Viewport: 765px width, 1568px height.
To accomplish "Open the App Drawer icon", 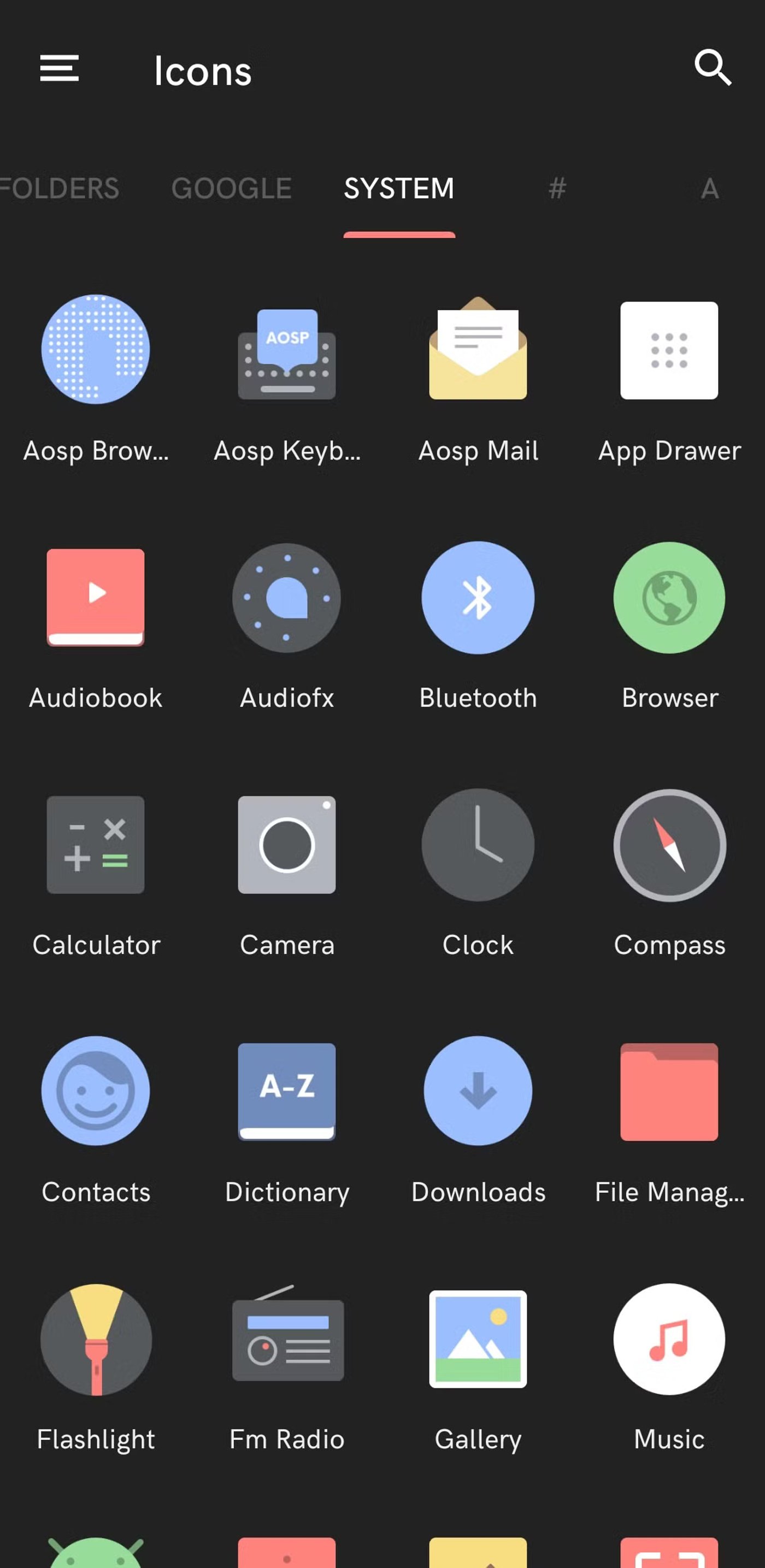I will [x=668, y=350].
